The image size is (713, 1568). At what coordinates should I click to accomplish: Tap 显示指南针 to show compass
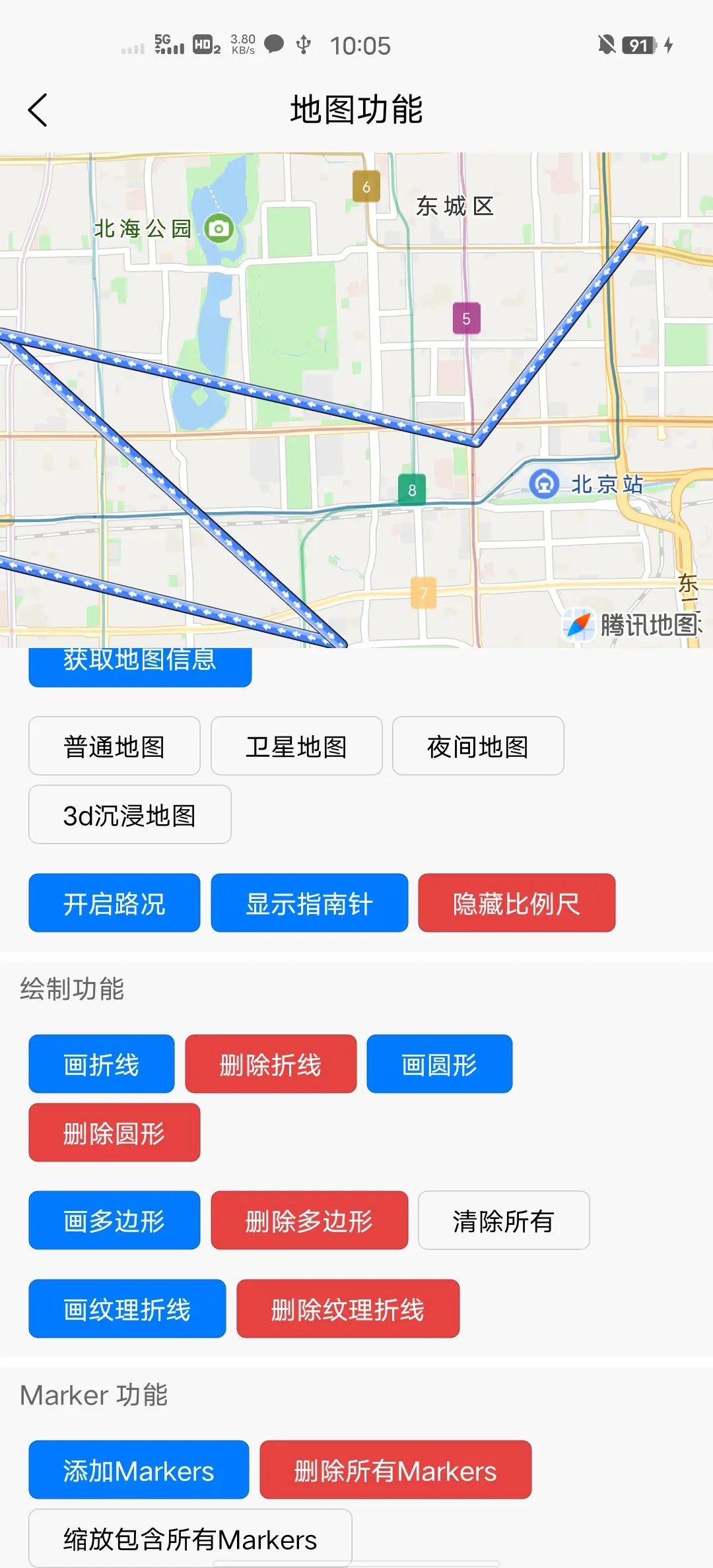(x=310, y=903)
